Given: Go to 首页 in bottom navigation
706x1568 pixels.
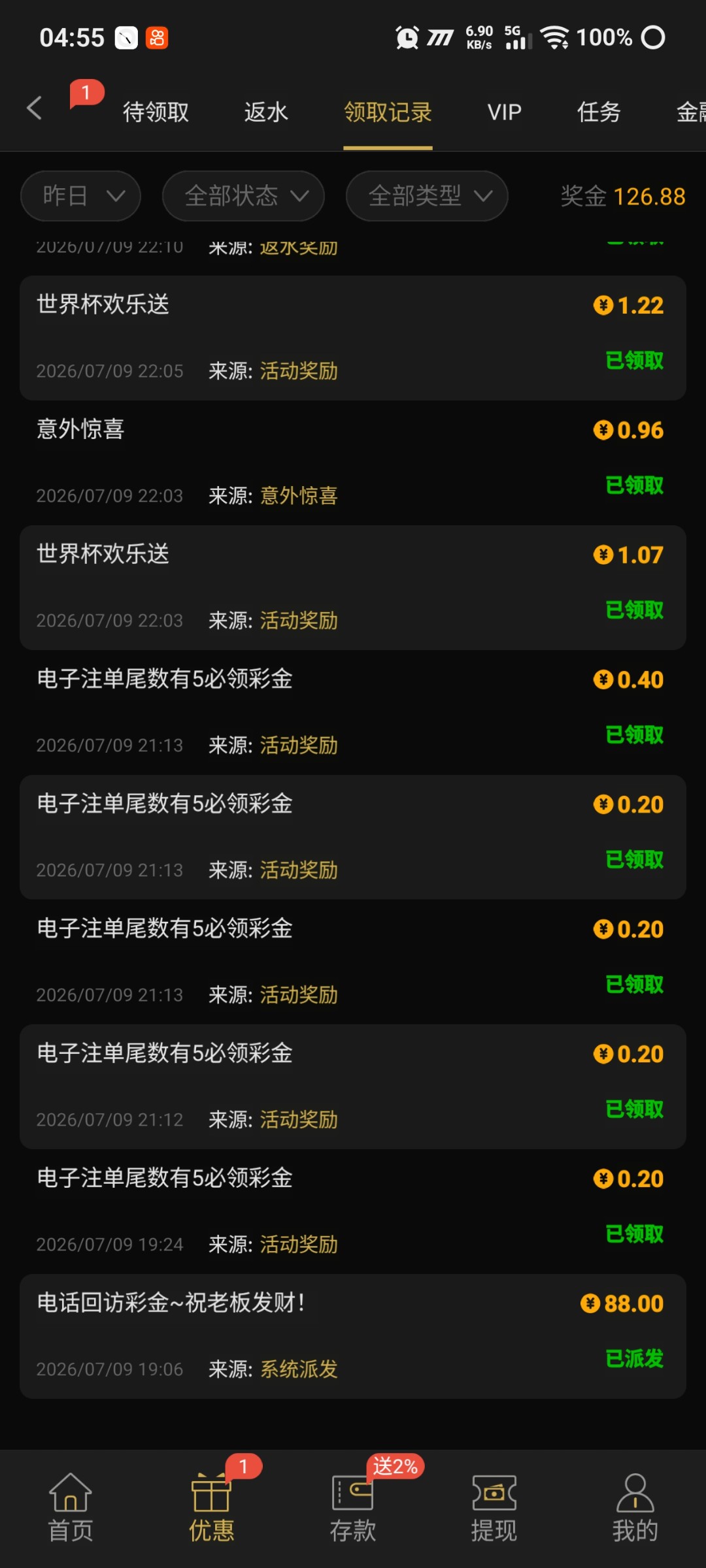Looking at the screenshot, I should (71, 1508).
